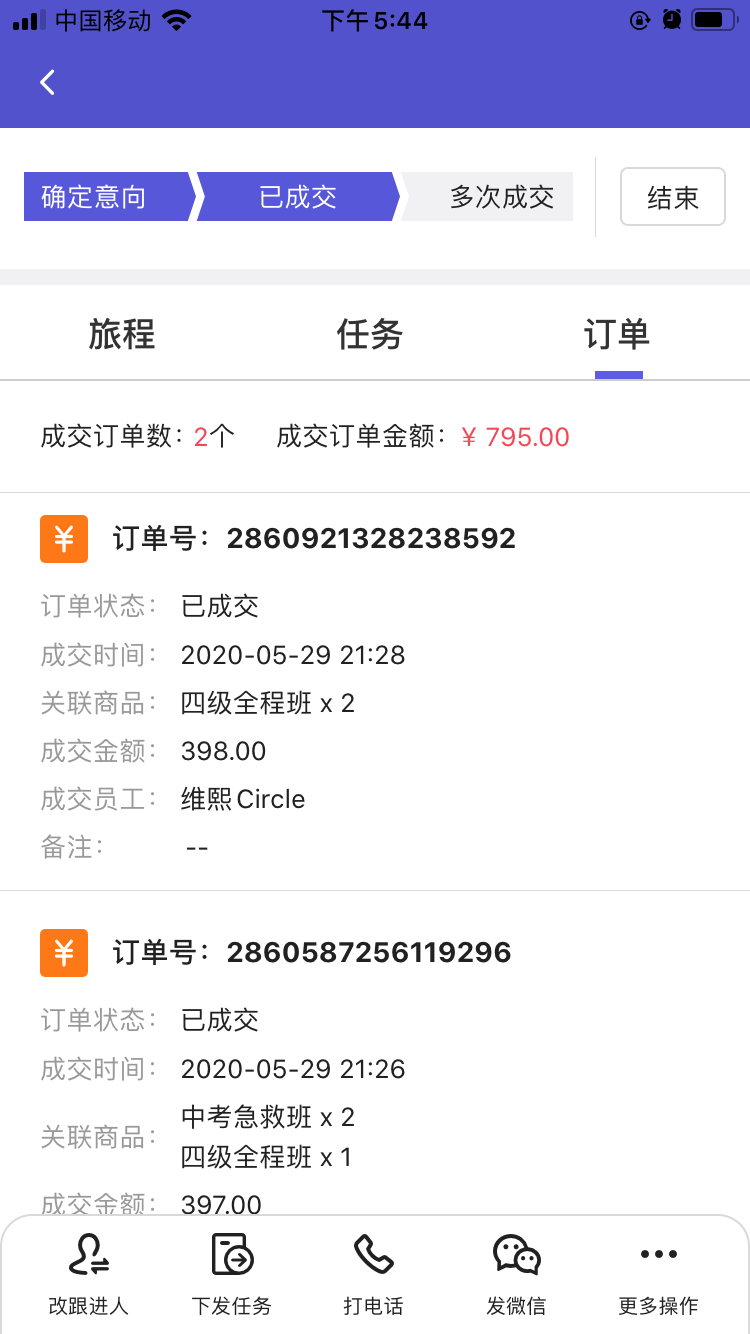750x1334 pixels.
Task: Tap the 结束 button
Action: pos(673,197)
